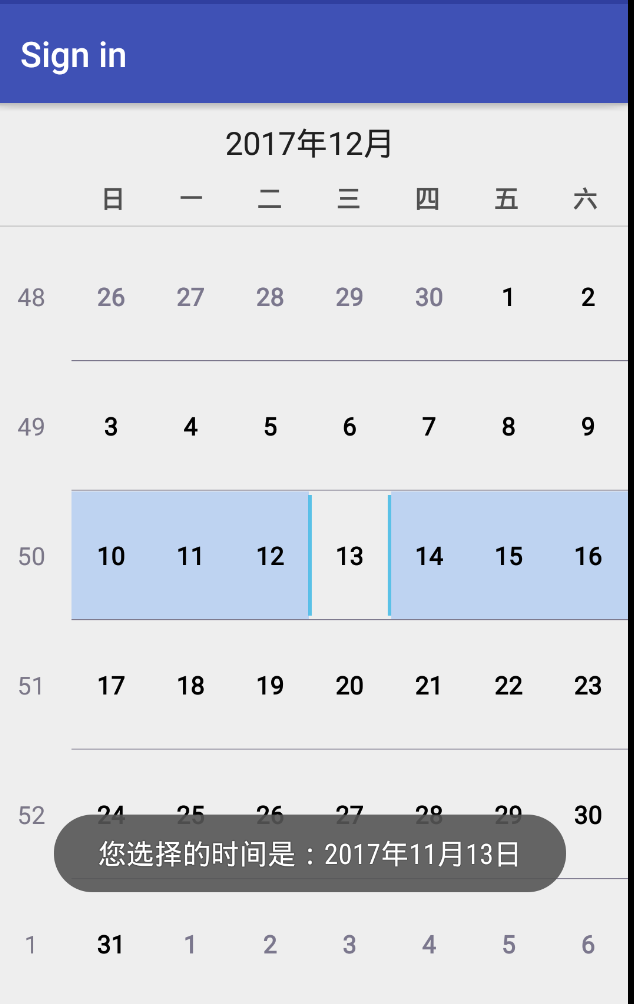Pick December 23 on the calendar
634x1004 pixels.
point(588,686)
